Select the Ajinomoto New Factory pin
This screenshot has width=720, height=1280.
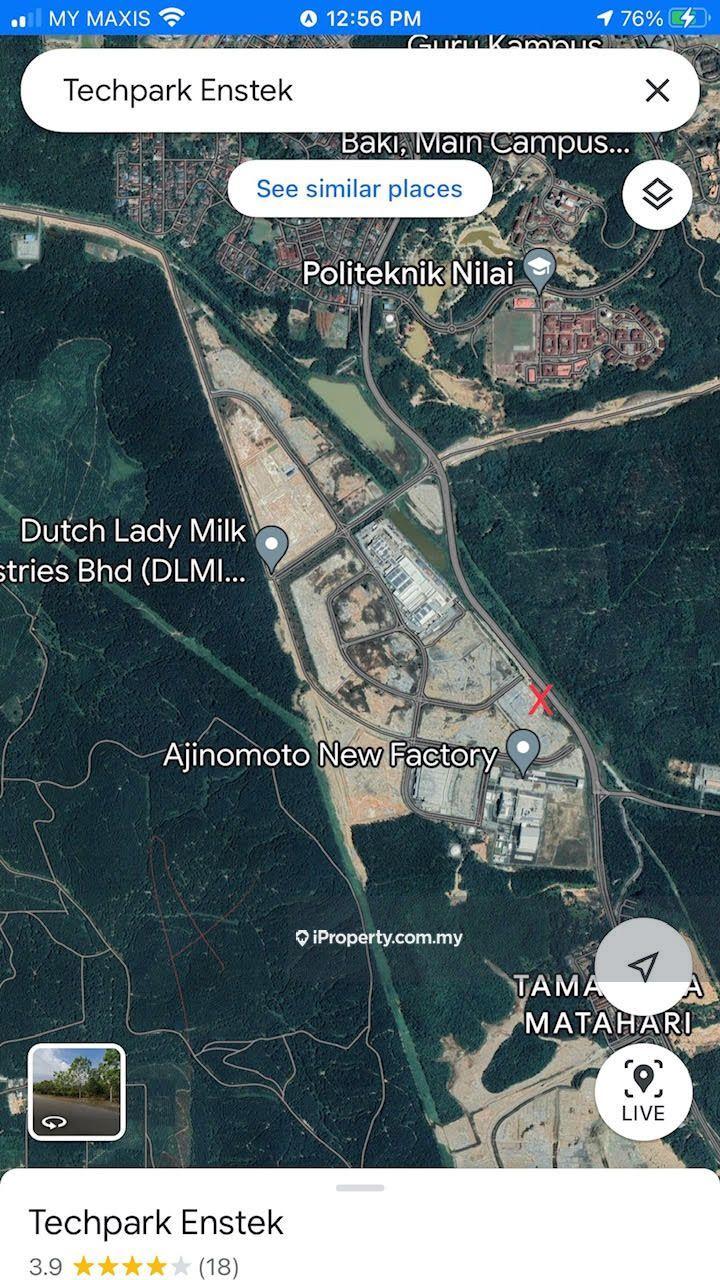pyautogui.click(x=523, y=749)
